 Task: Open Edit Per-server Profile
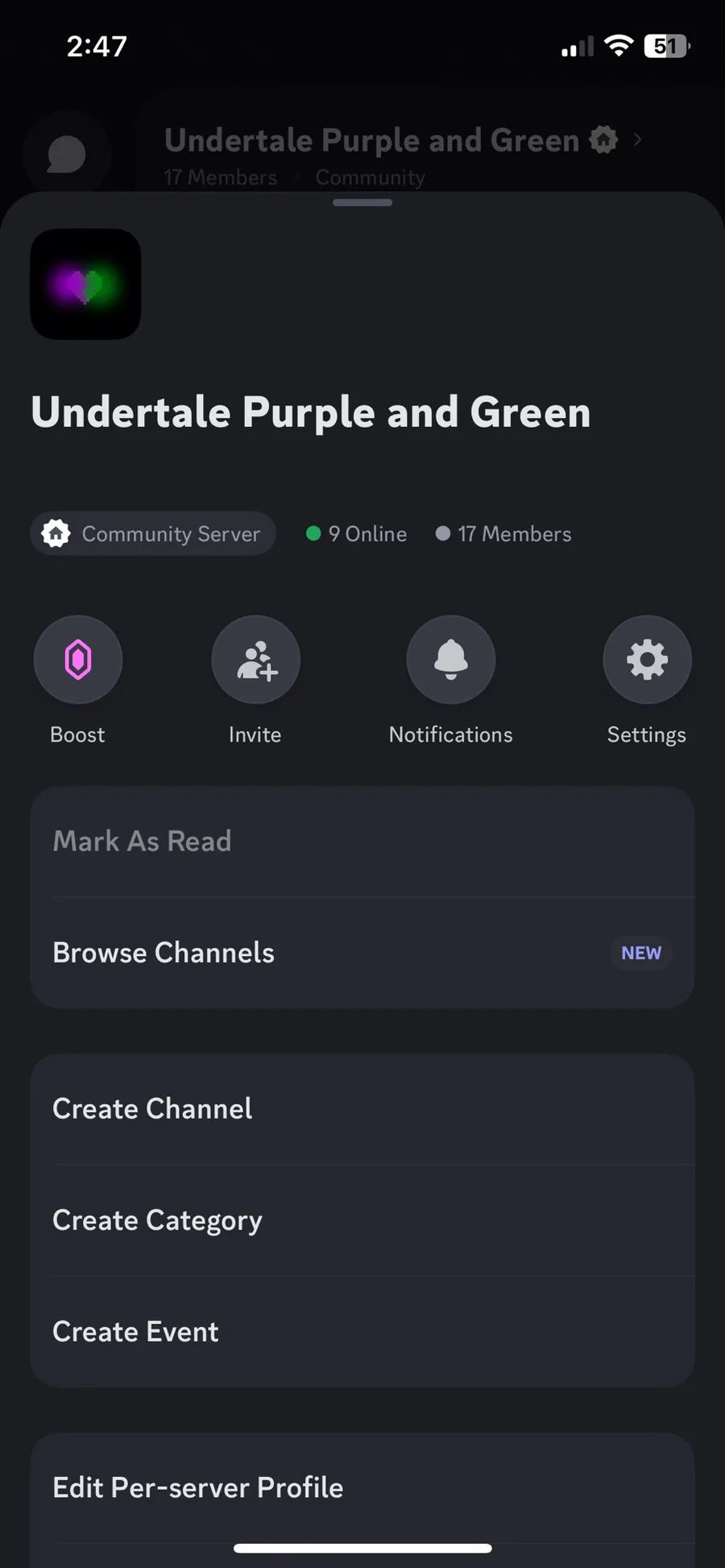pos(362,1487)
